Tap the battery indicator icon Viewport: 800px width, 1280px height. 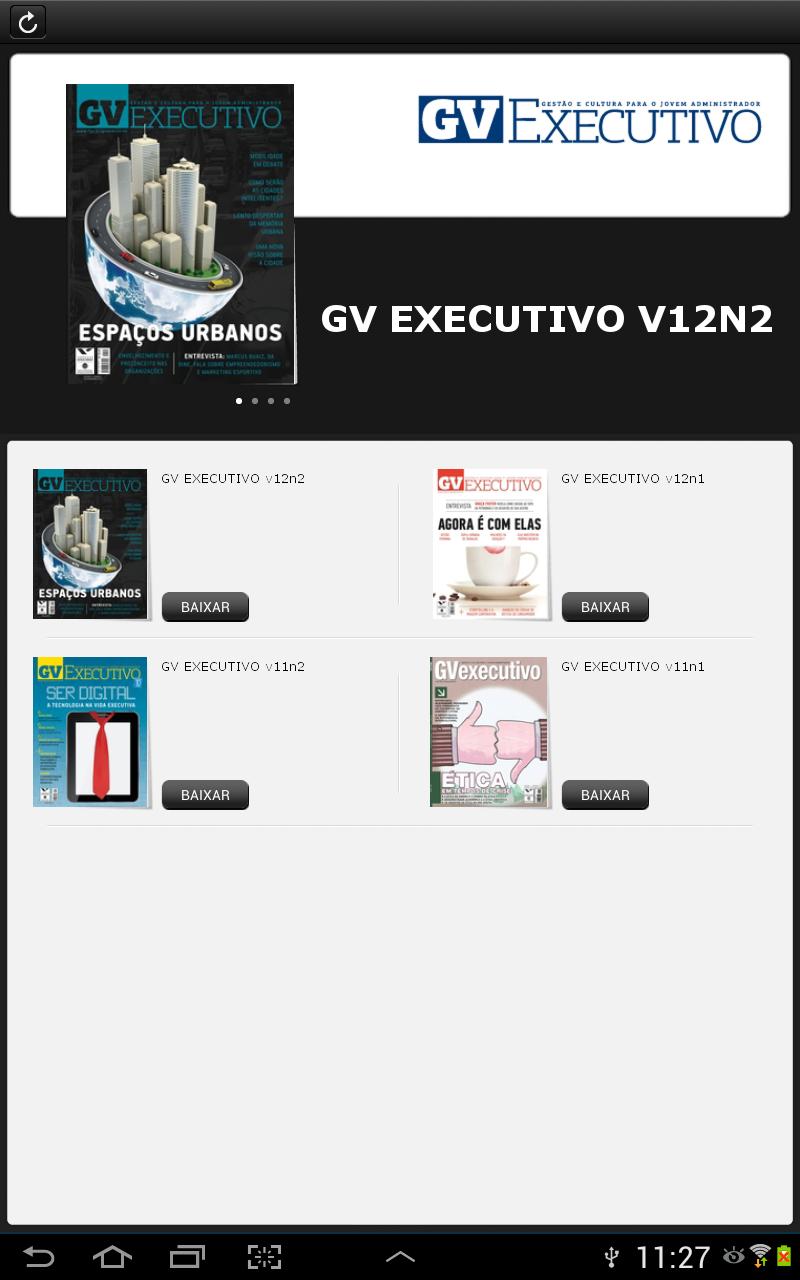tap(785, 1257)
